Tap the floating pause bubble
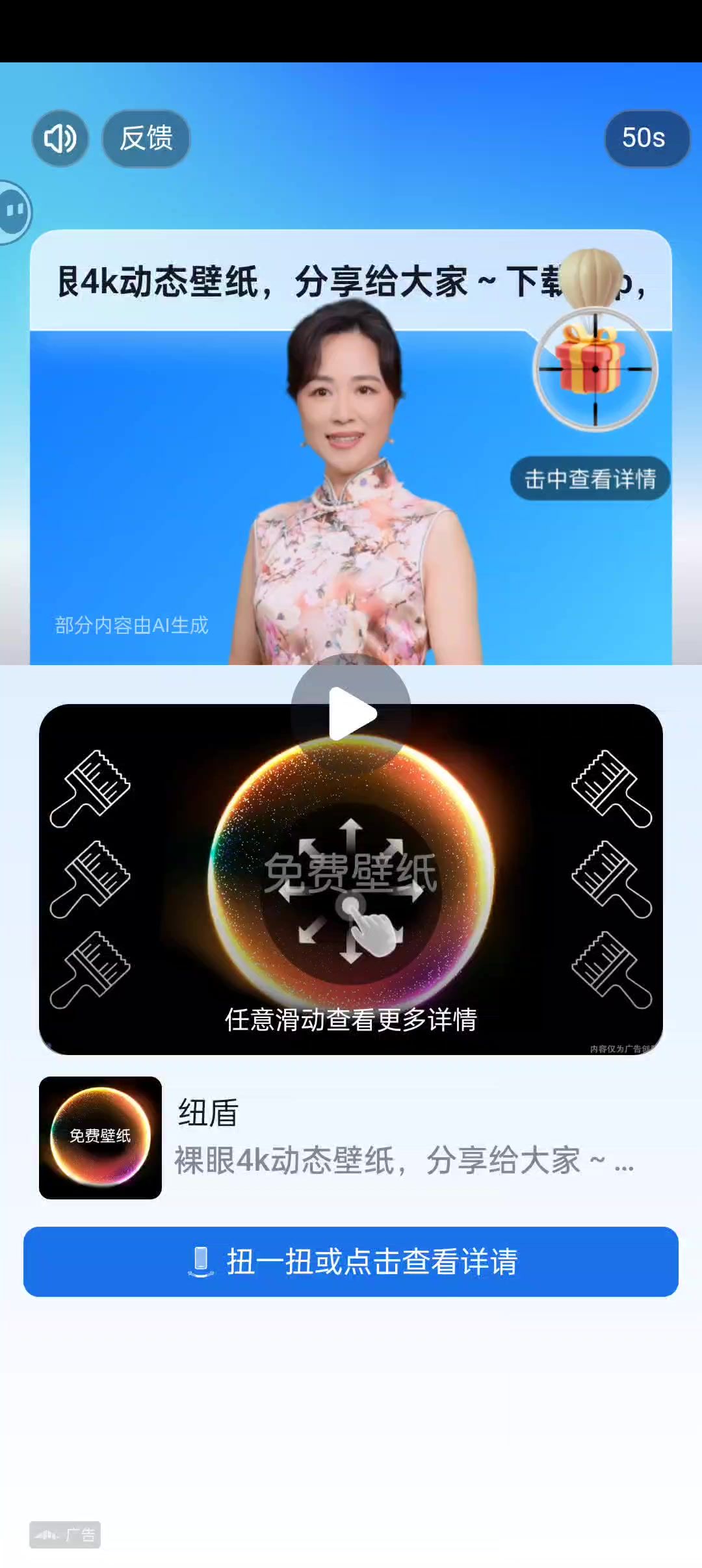 (14, 212)
